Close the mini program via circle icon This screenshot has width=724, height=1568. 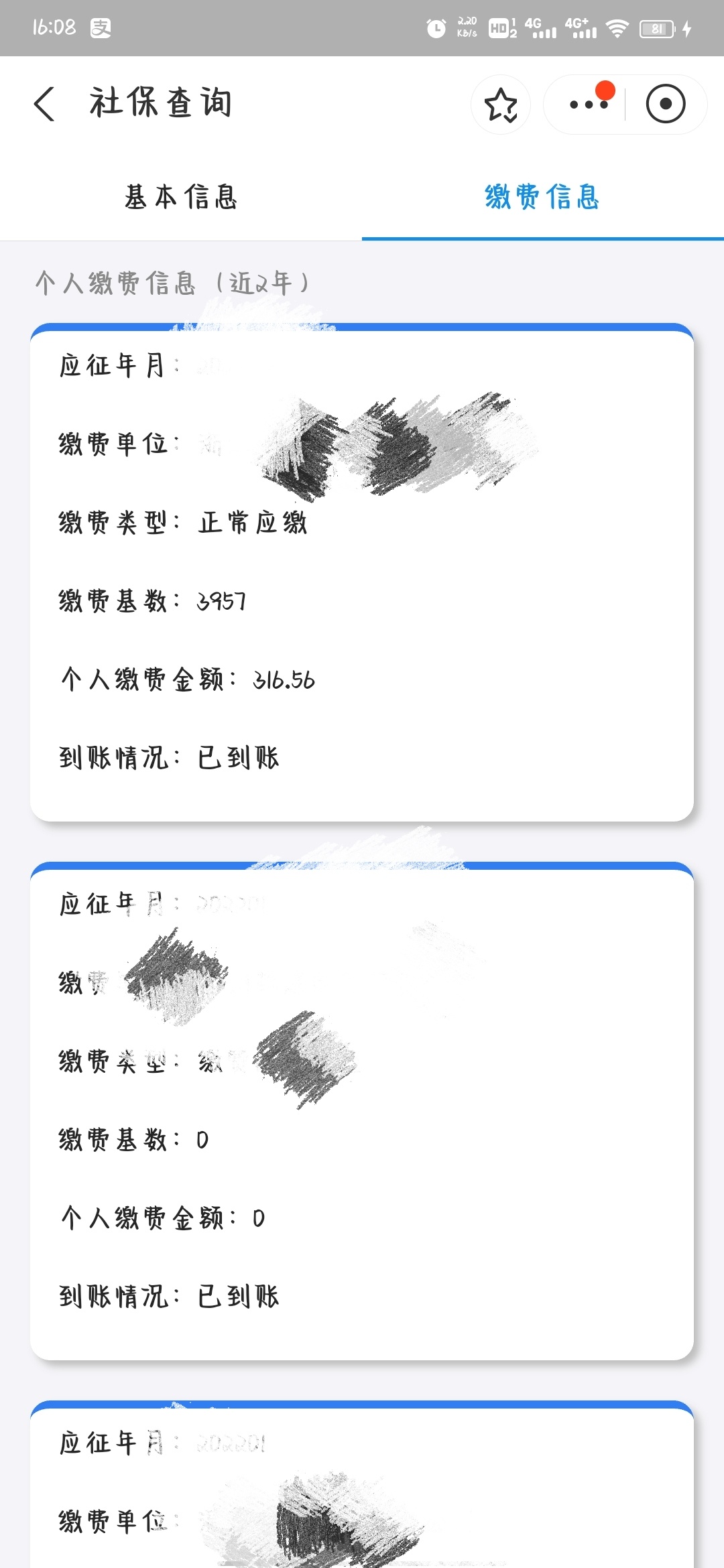click(665, 105)
